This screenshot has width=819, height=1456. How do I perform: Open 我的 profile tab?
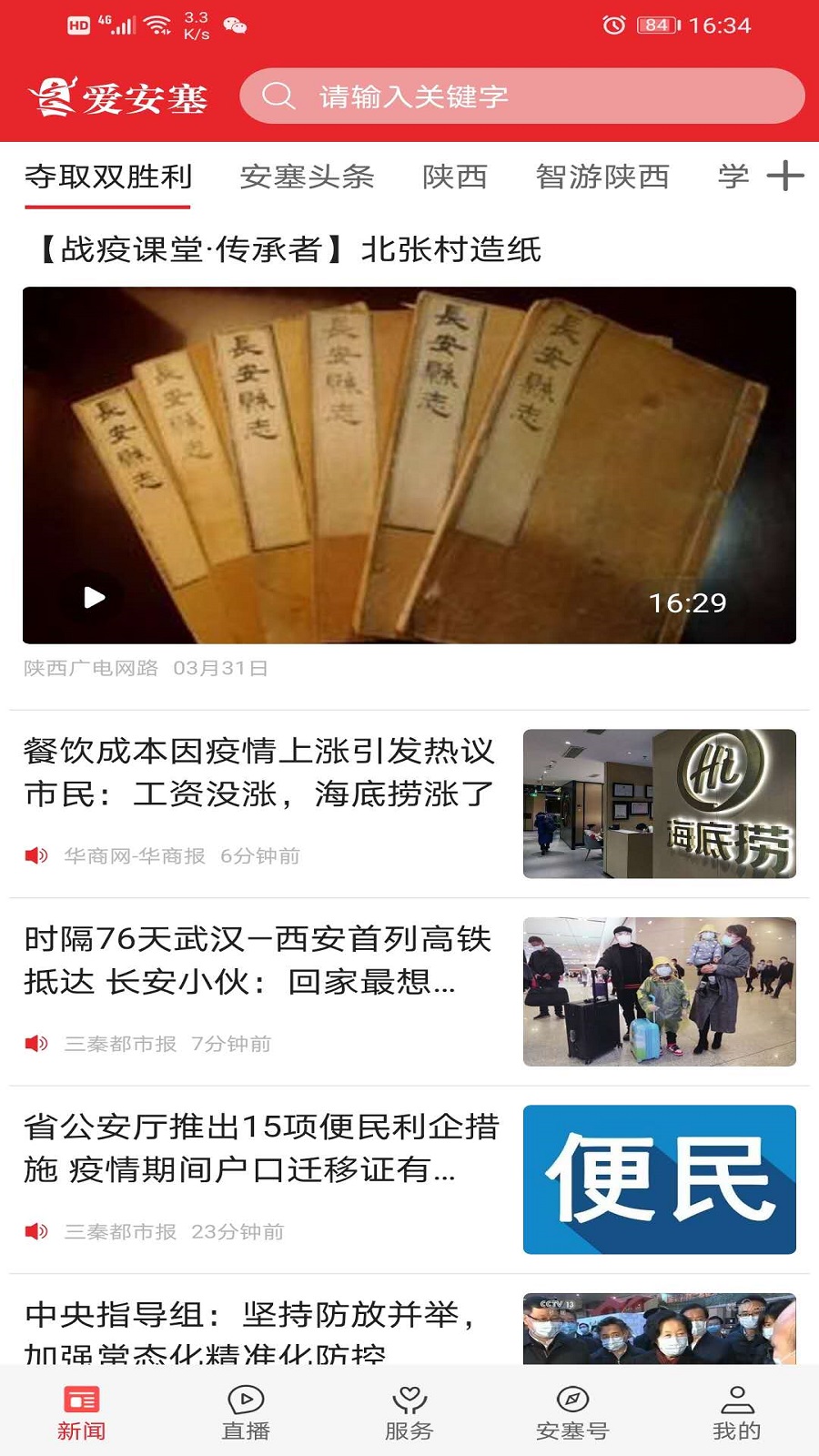coord(736,1412)
